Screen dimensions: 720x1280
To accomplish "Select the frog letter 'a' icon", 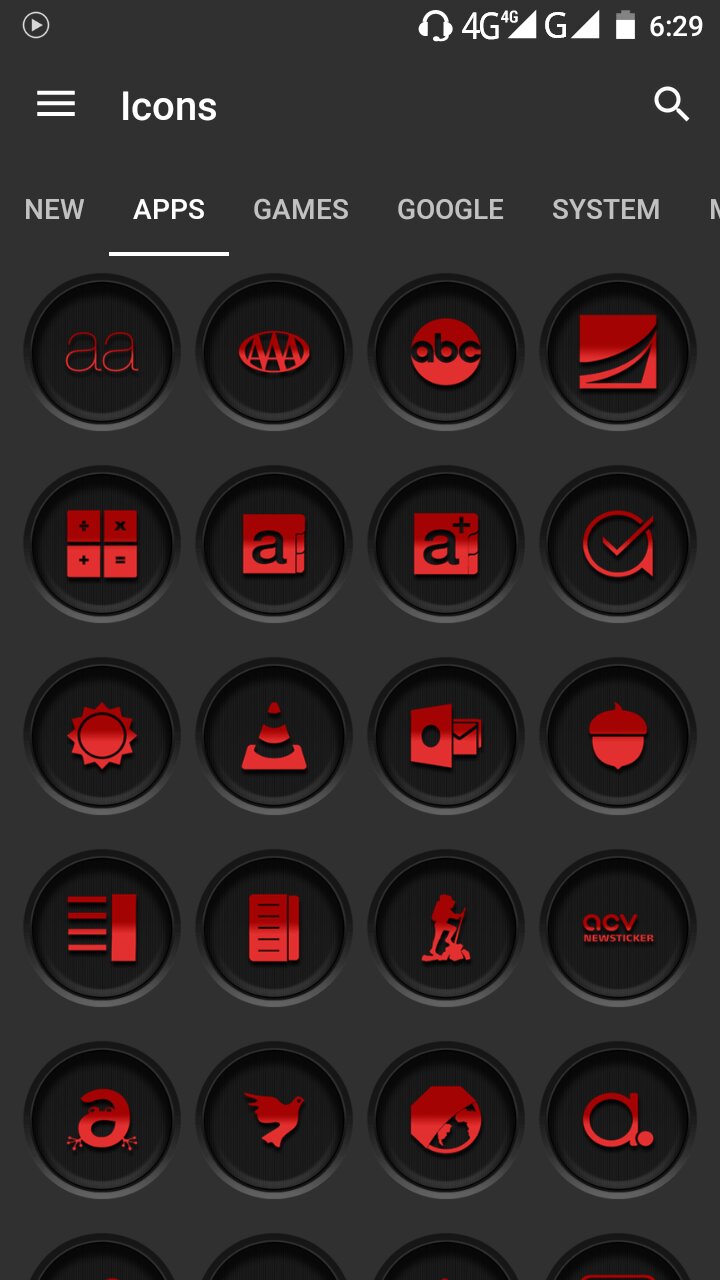I will (102, 1120).
